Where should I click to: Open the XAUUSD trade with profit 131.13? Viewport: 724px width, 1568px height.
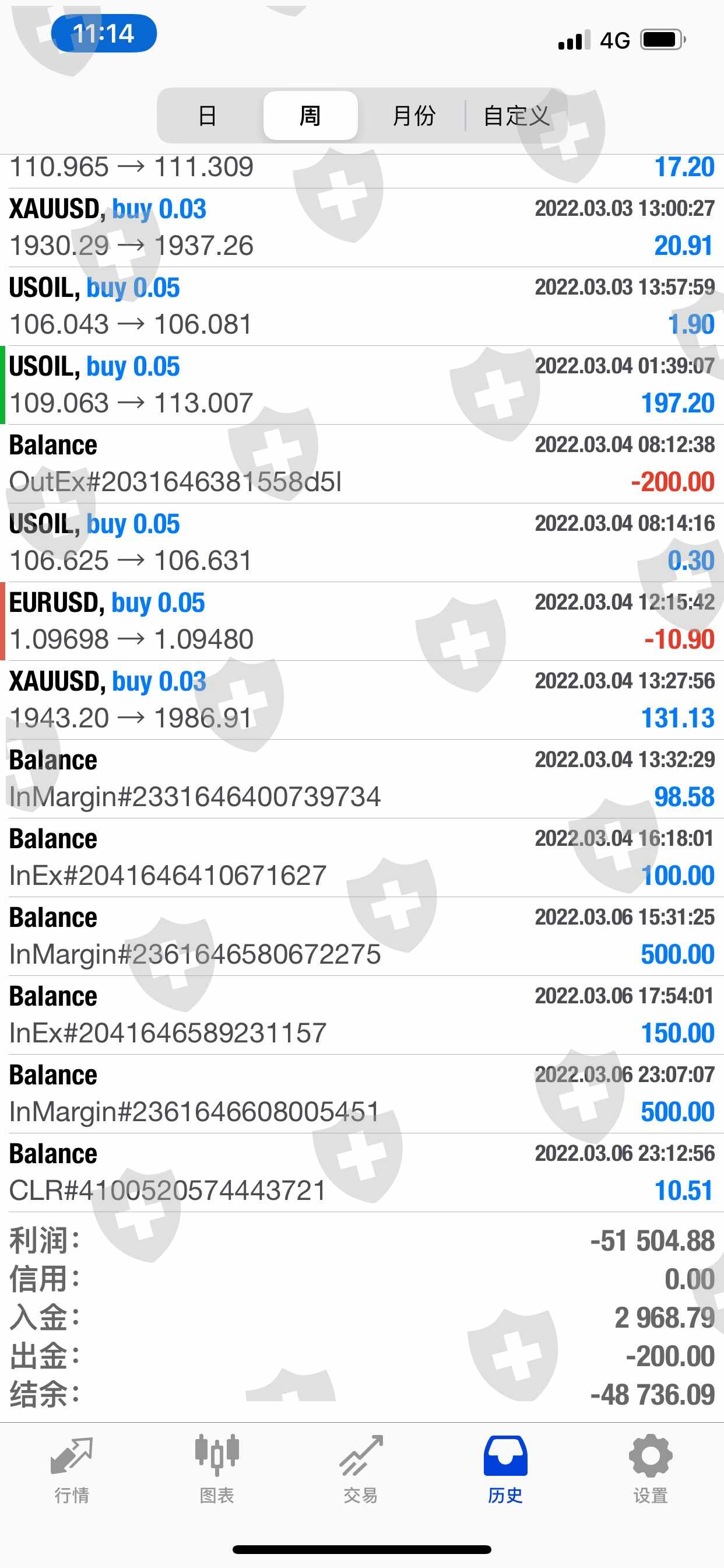[x=361, y=700]
